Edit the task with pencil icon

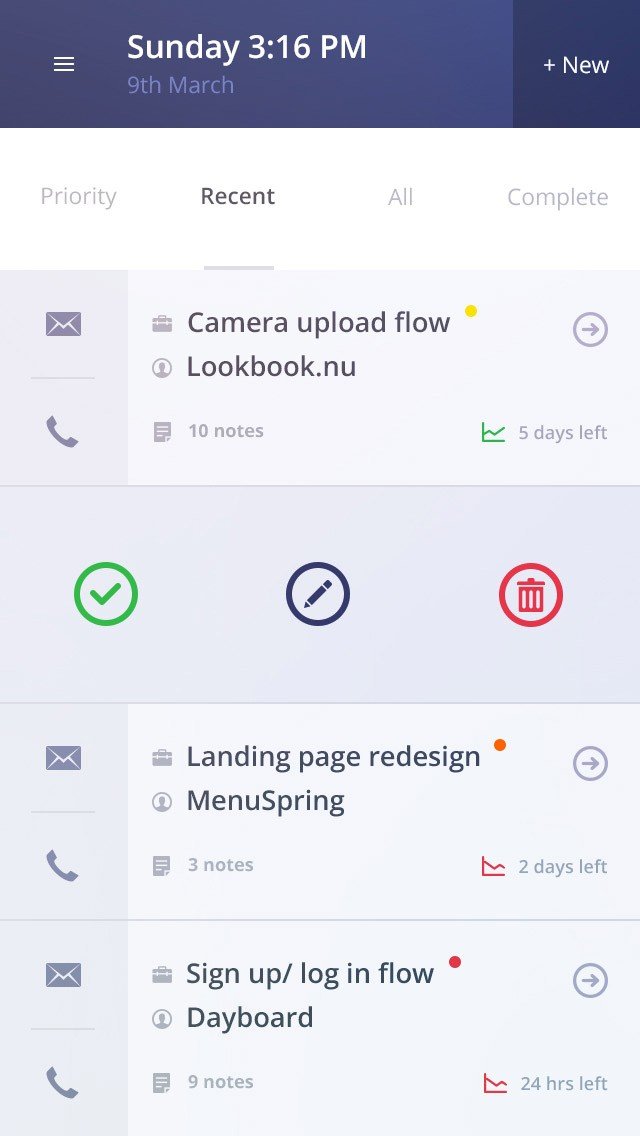click(318, 594)
